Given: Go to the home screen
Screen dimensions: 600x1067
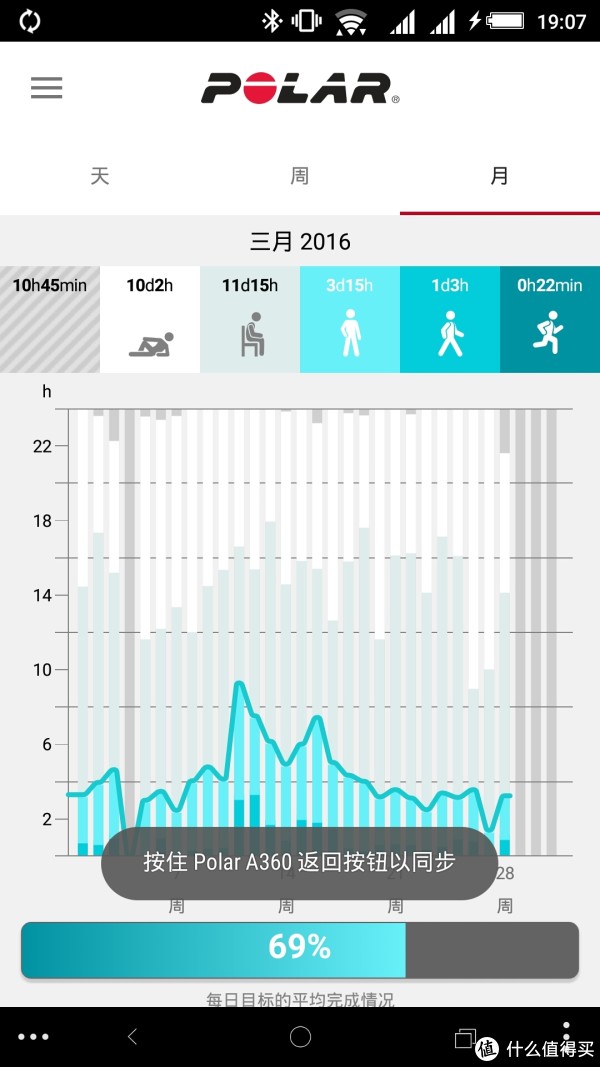Looking at the screenshot, I should (300, 1037).
